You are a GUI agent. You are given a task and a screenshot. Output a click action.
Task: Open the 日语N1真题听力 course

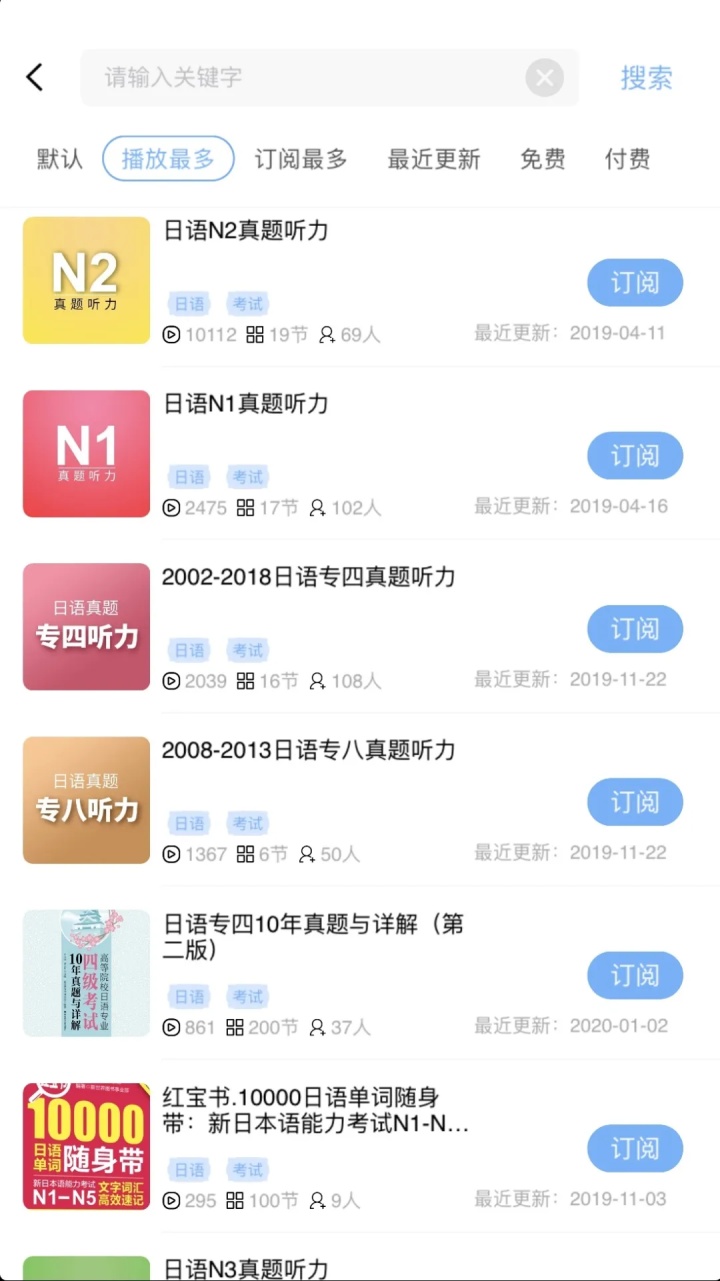pos(246,404)
